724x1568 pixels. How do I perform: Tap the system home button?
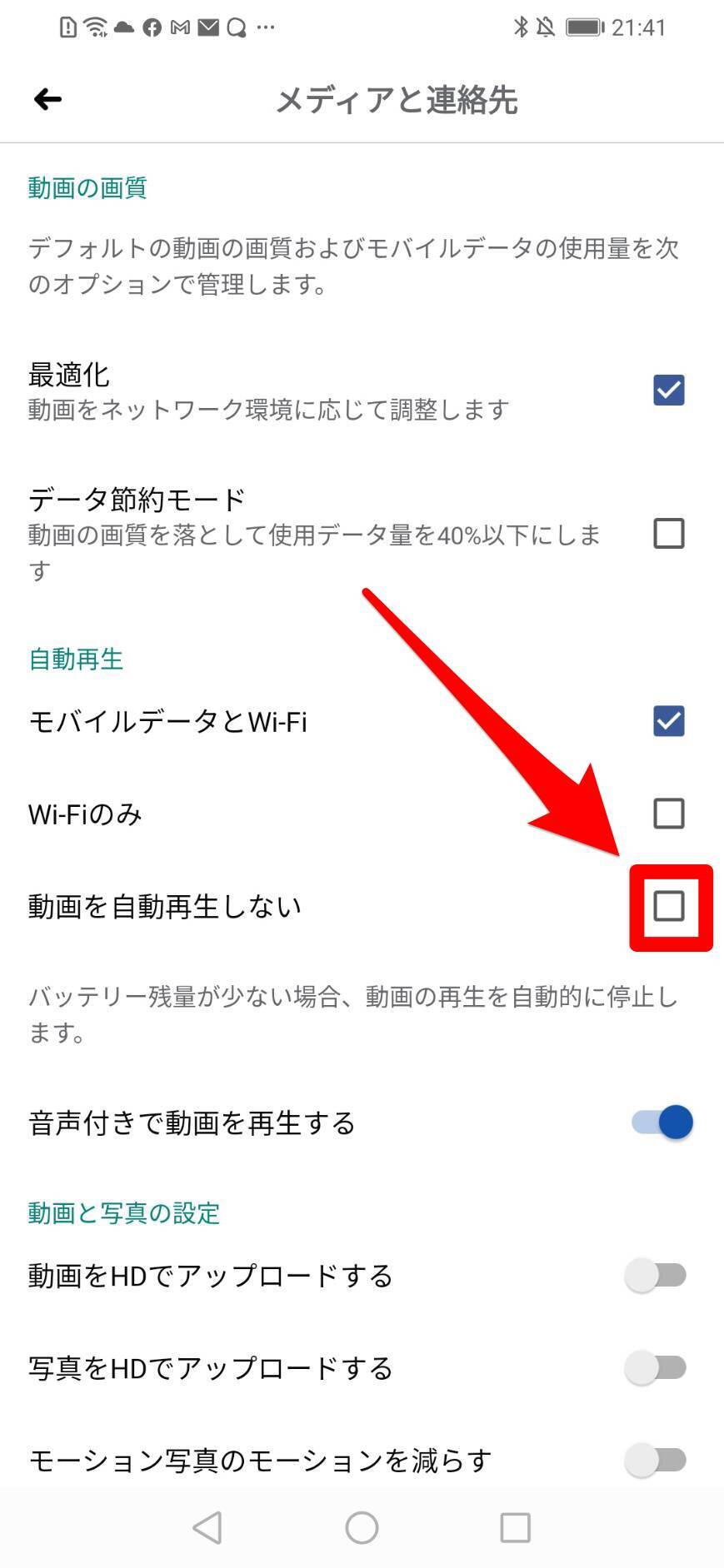point(362,1527)
